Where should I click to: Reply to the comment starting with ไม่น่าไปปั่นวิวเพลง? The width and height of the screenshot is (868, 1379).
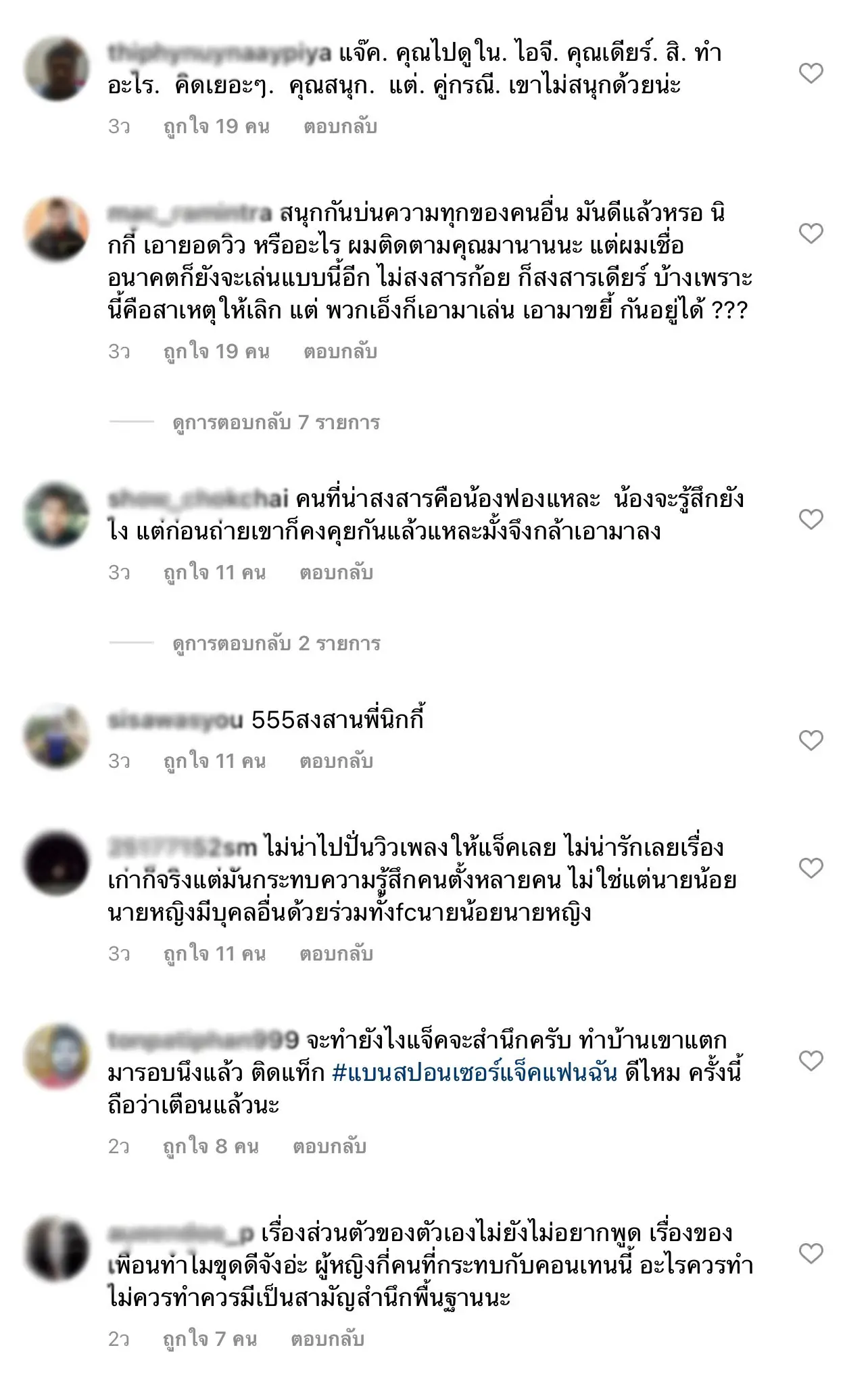[x=336, y=954]
